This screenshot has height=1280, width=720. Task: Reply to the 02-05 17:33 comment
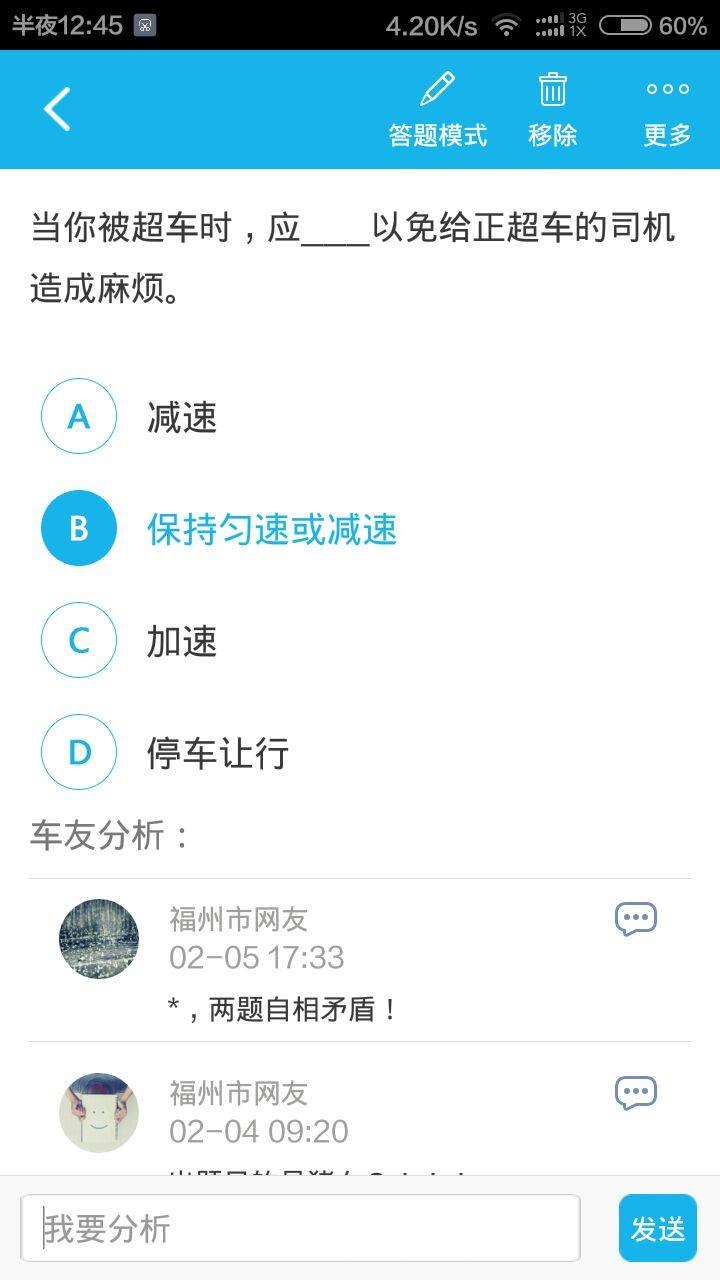[x=635, y=919]
